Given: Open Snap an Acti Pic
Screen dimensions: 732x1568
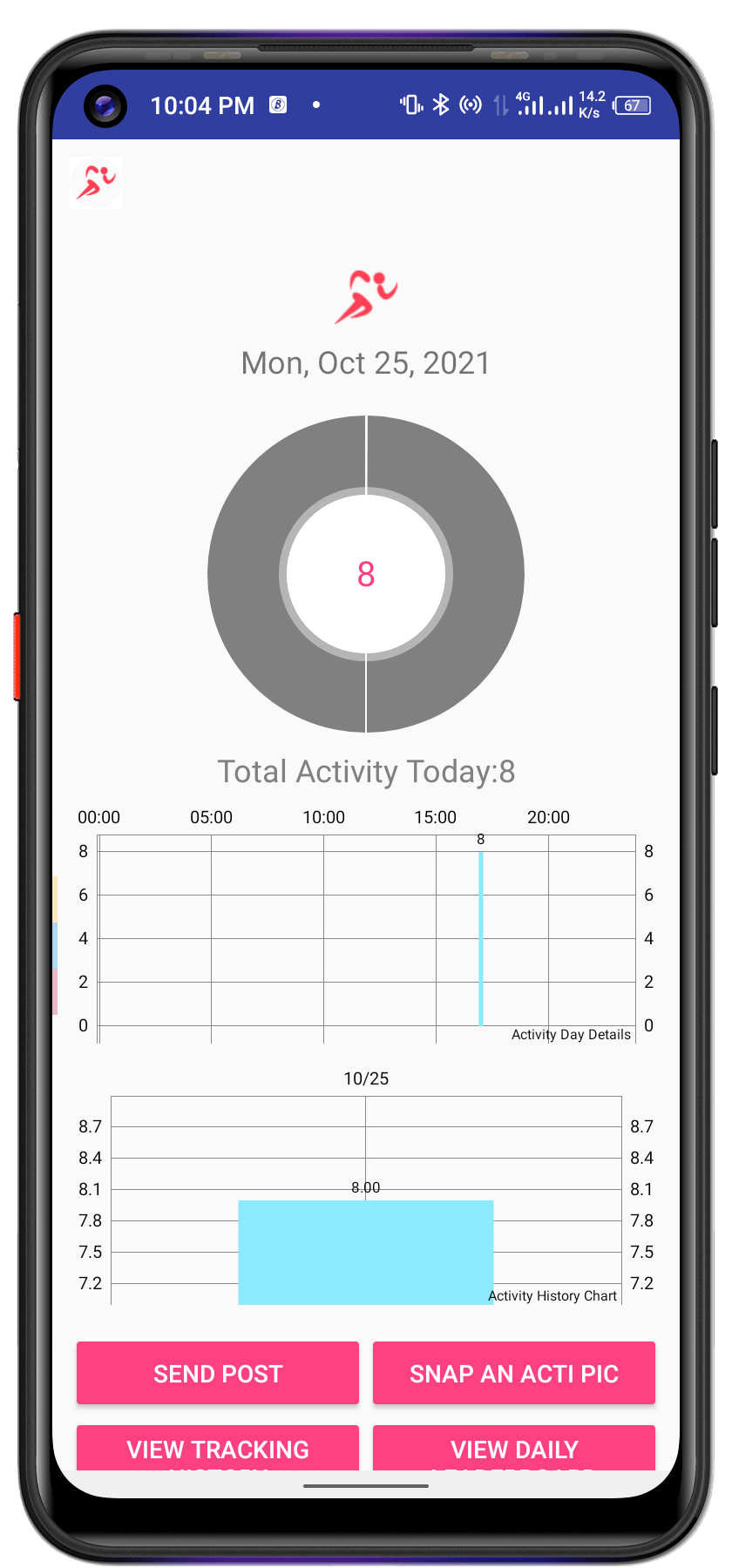Looking at the screenshot, I should click(x=514, y=1373).
